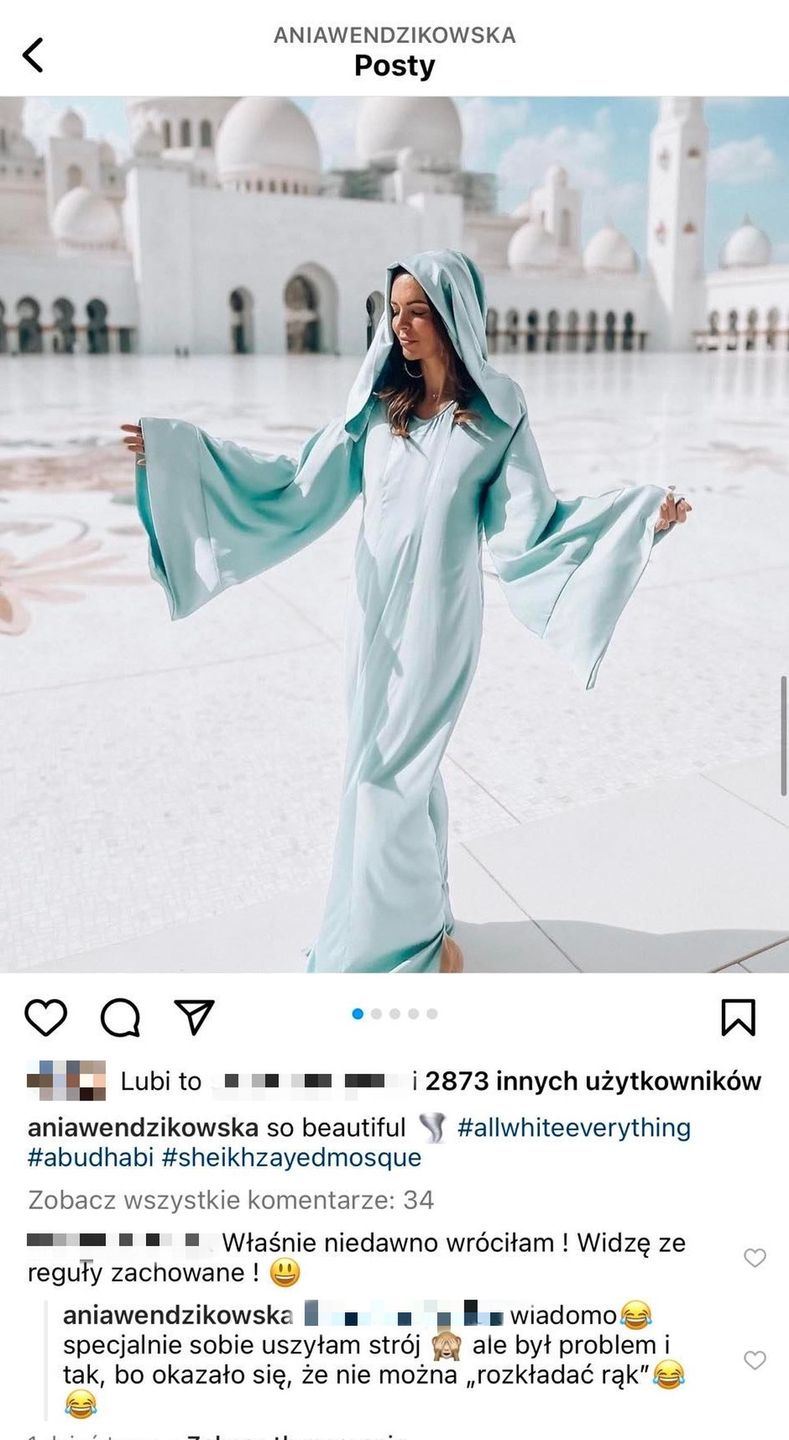Image resolution: width=789 pixels, height=1440 pixels.
Task: Open hashtag #abudhabi
Action: (90, 1158)
